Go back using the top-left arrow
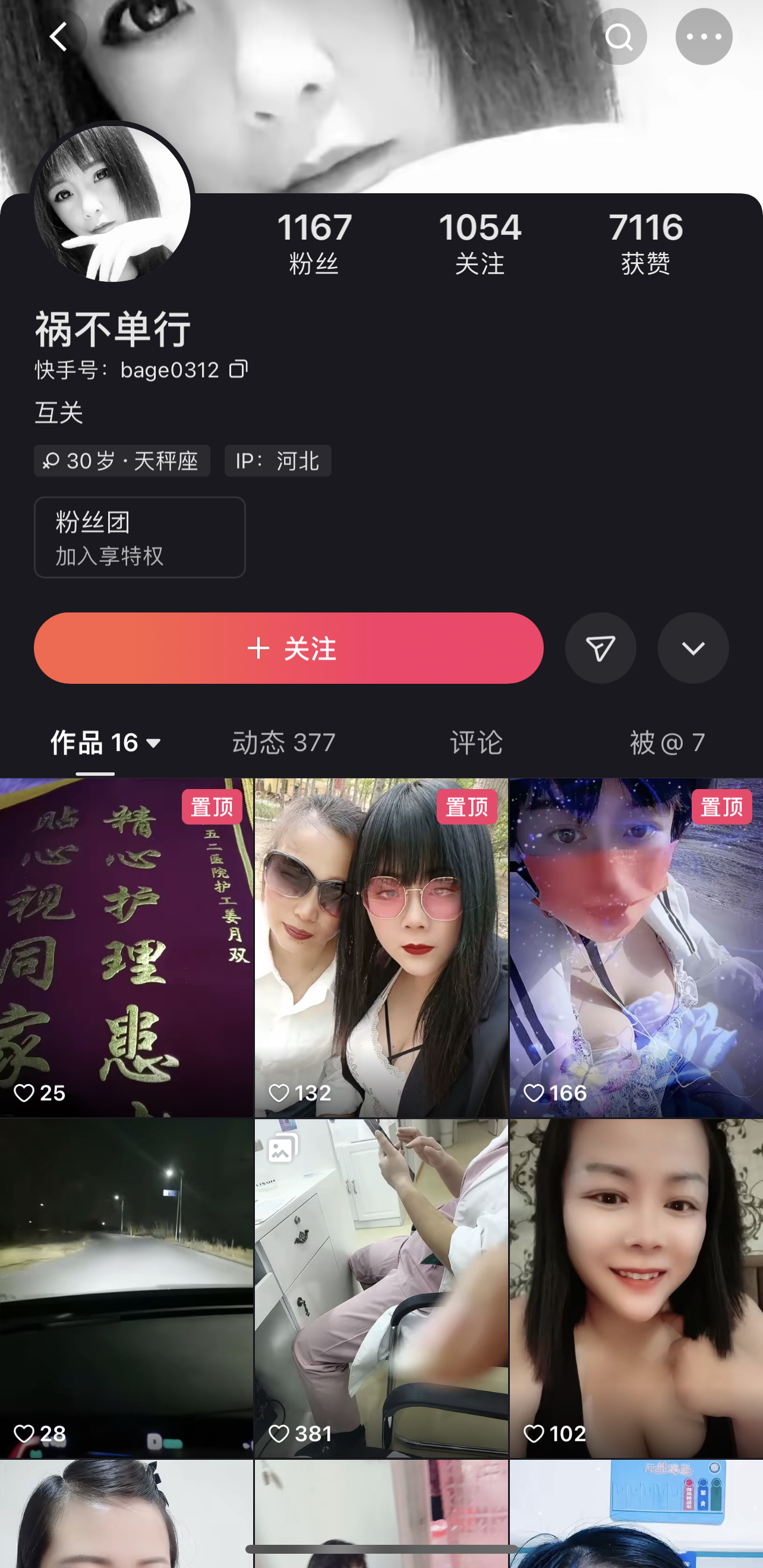The width and height of the screenshot is (763, 1568). click(x=58, y=36)
